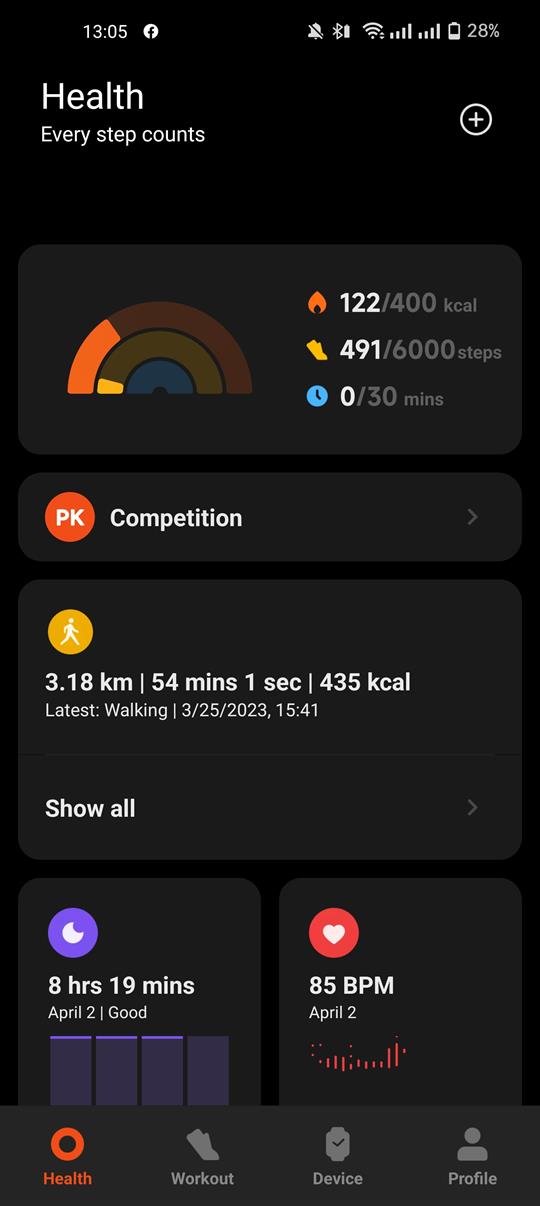This screenshot has width=540, height=1206.
Task: Switch to the Device tab
Action: [x=338, y=1157]
